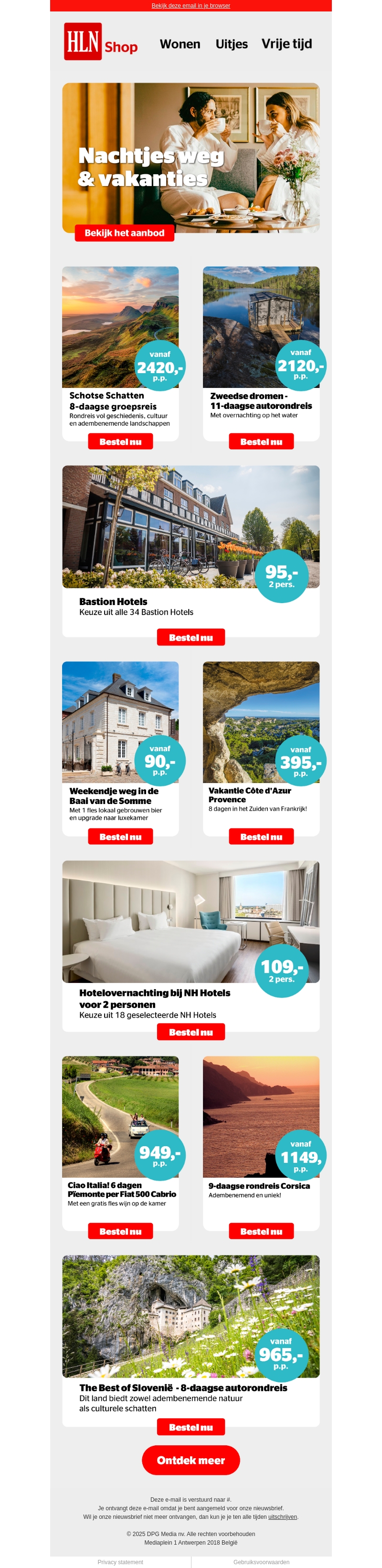Go to the Vrije tijd section

pyautogui.click(x=286, y=44)
